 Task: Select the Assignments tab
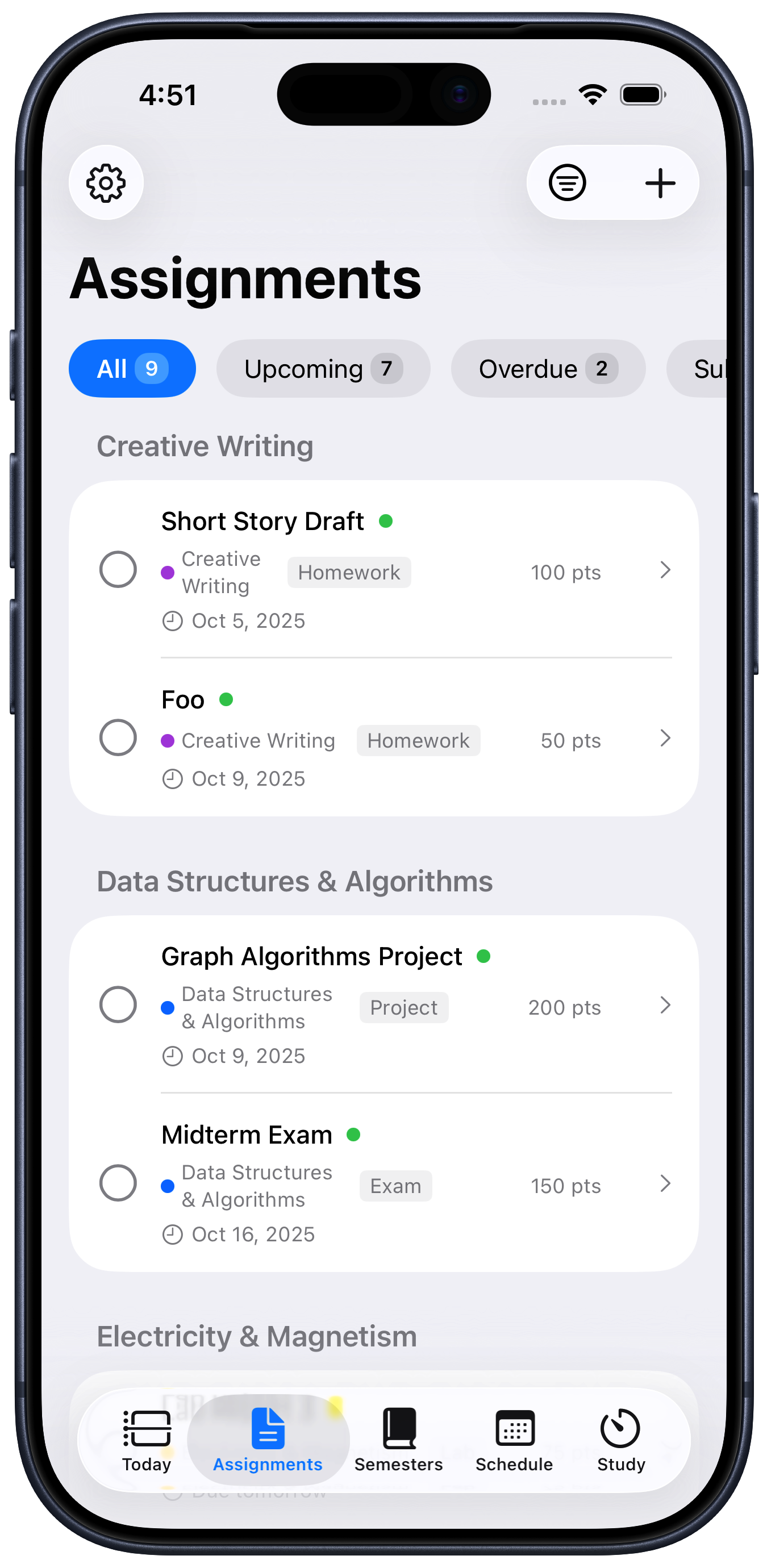tap(268, 1440)
